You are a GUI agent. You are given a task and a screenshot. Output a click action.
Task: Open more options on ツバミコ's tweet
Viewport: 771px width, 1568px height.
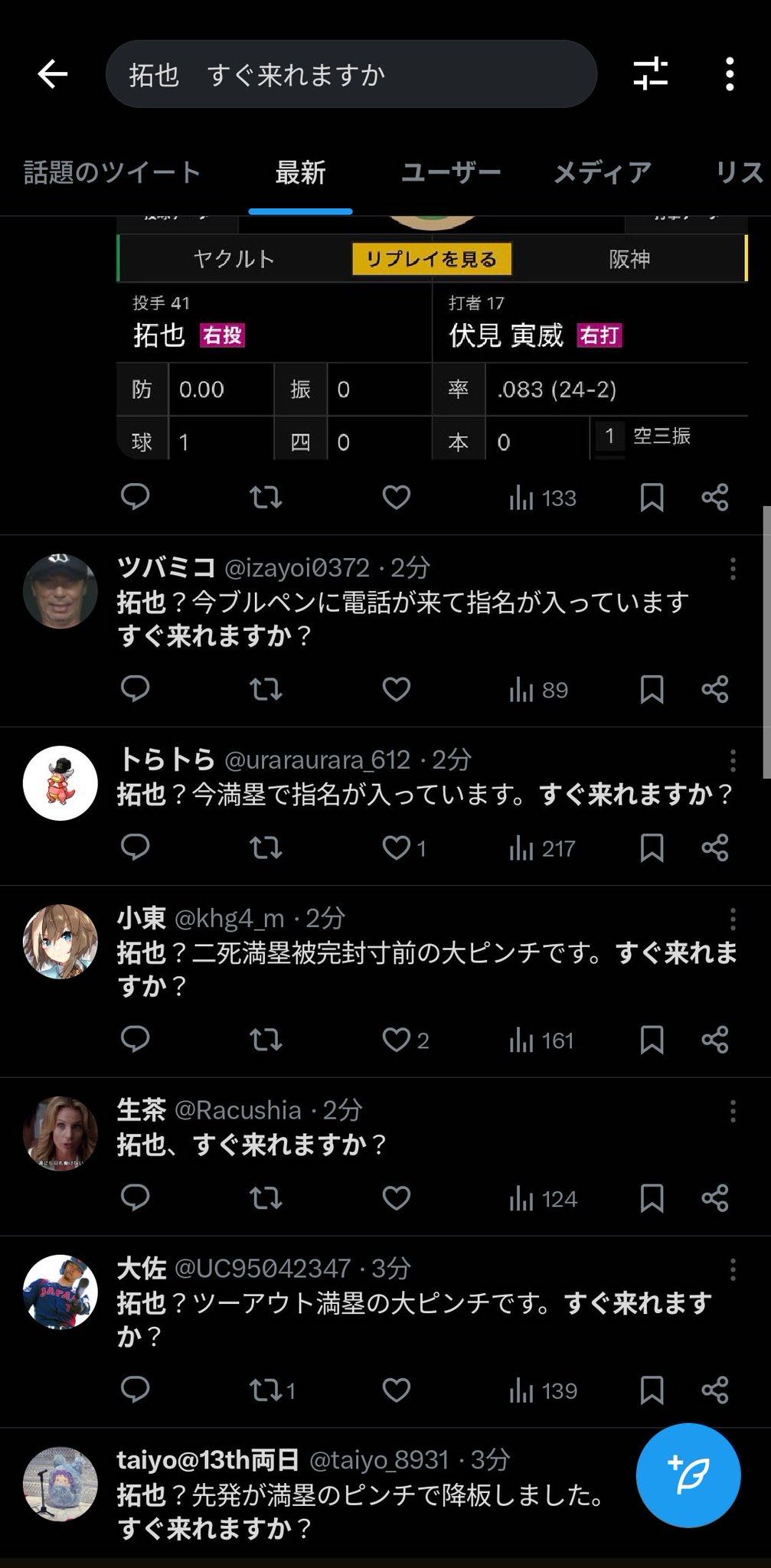(733, 568)
